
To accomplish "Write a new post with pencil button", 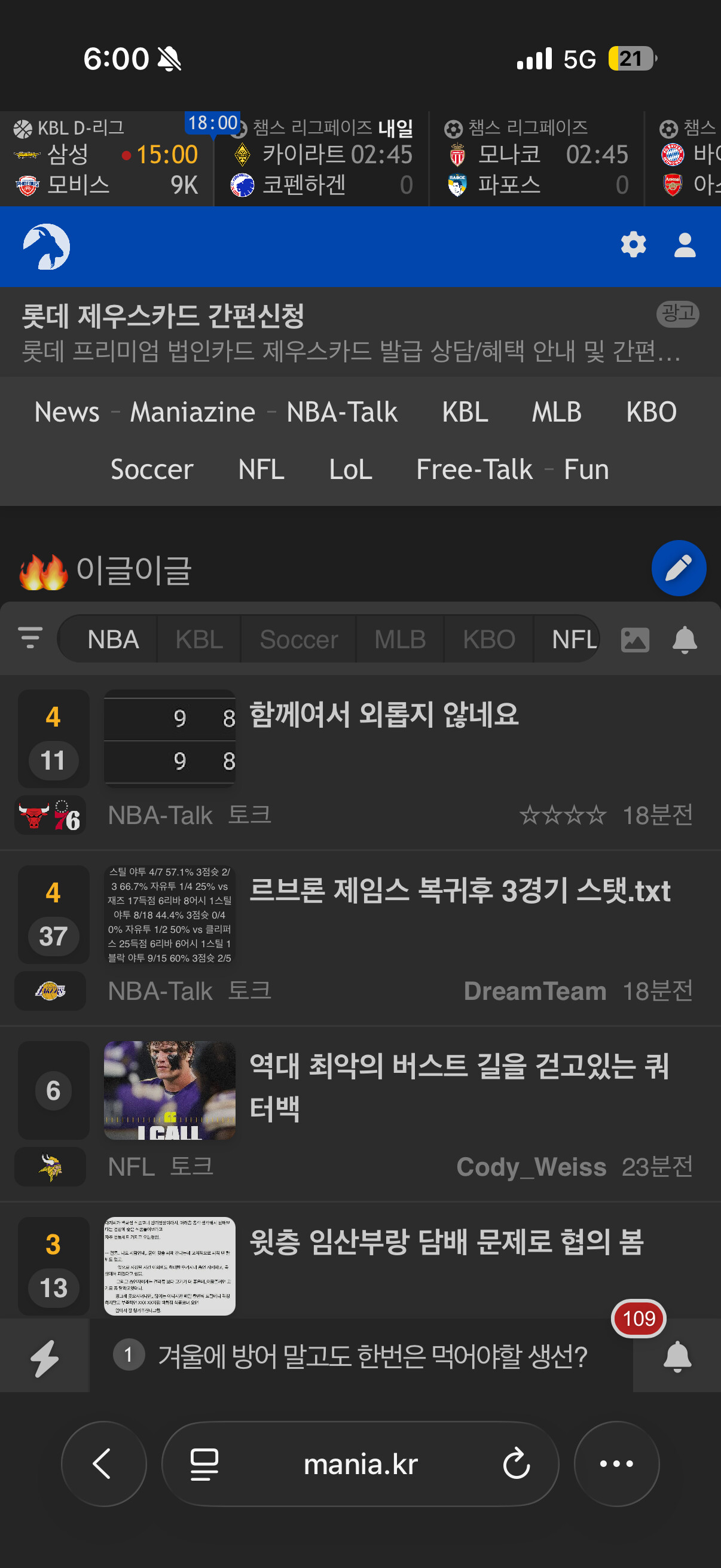I will pyautogui.click(x=678, y=568).
